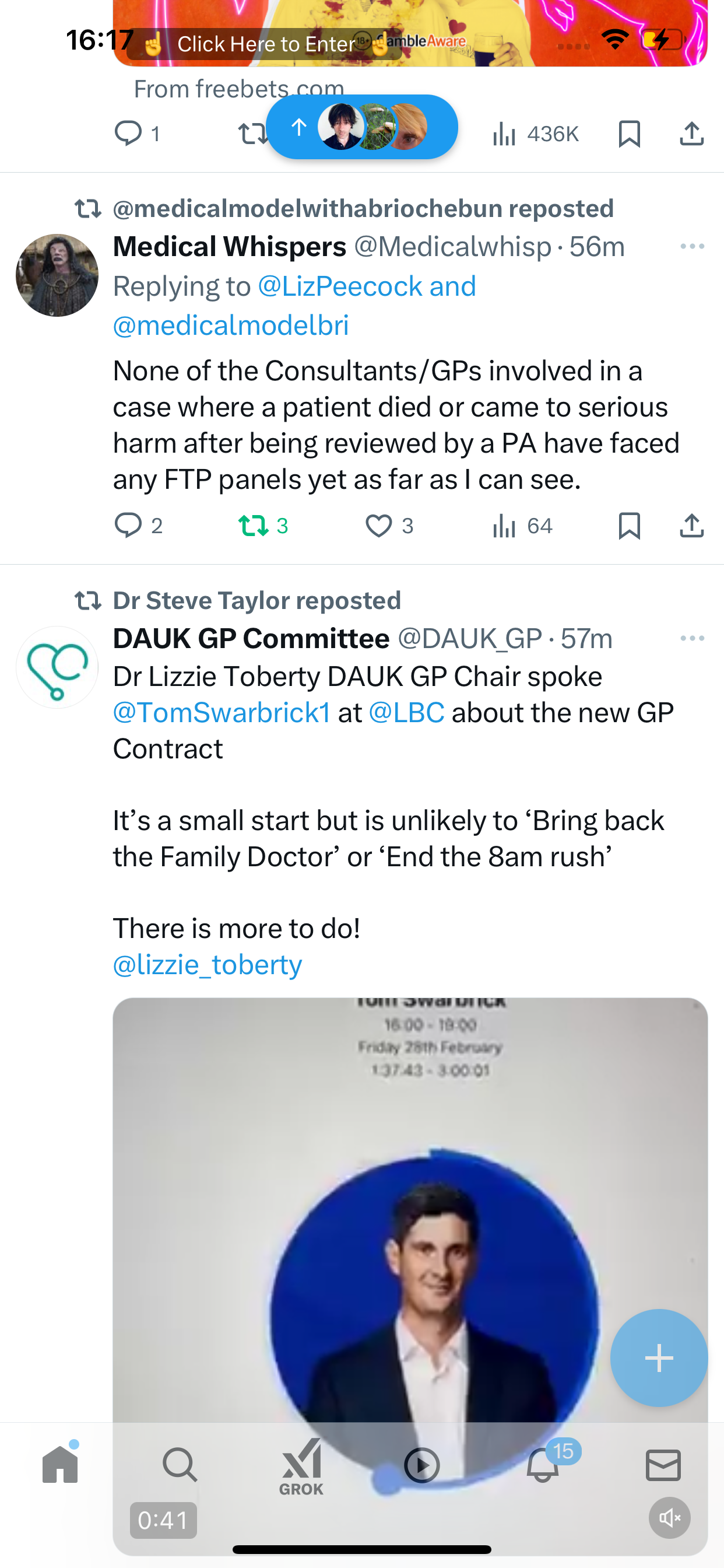Image resolution: width=724 pixels, height=1568 pixels.
Task: Open the @TomSwarbrick1 mention
Action: (222, 713)
